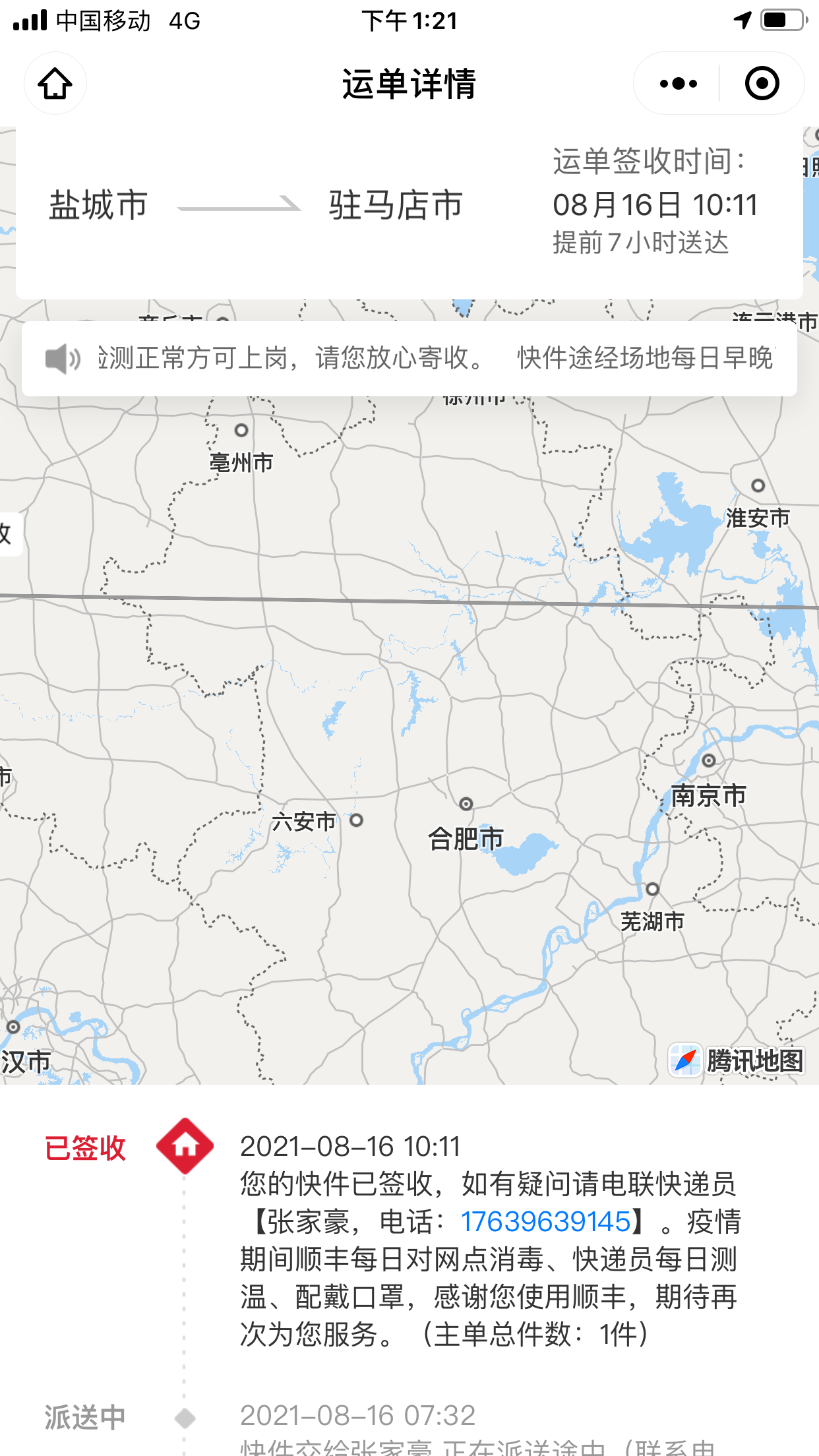Call courier number 17639639145

pyautogui.click(x=545, y=1222)
